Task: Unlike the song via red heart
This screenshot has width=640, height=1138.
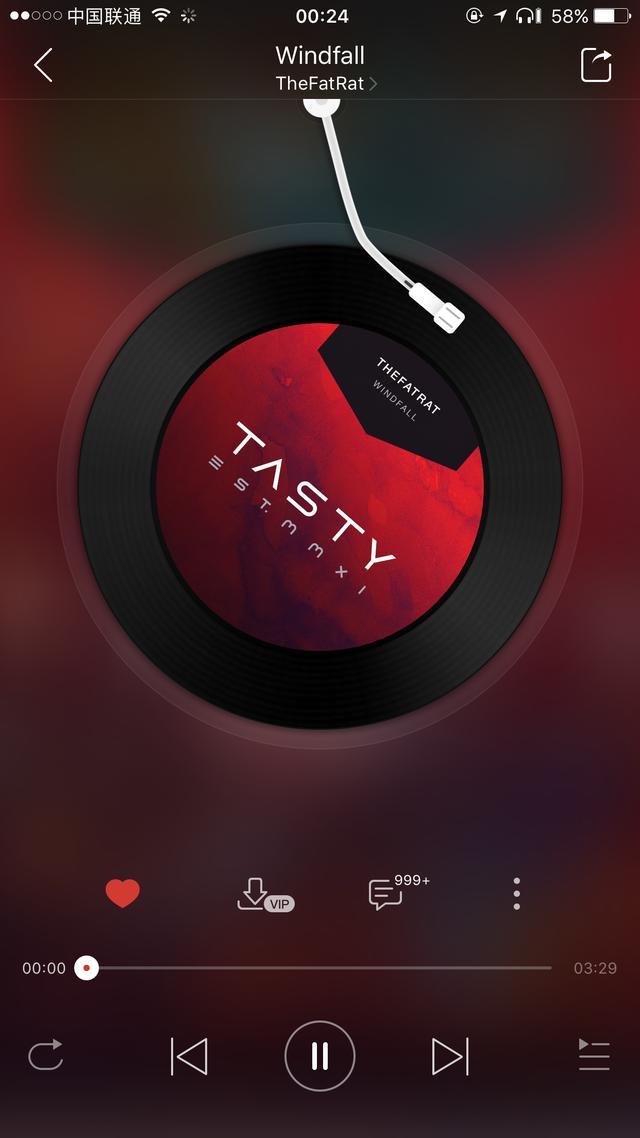Action: pyautogui.click(x=122, y=893)
